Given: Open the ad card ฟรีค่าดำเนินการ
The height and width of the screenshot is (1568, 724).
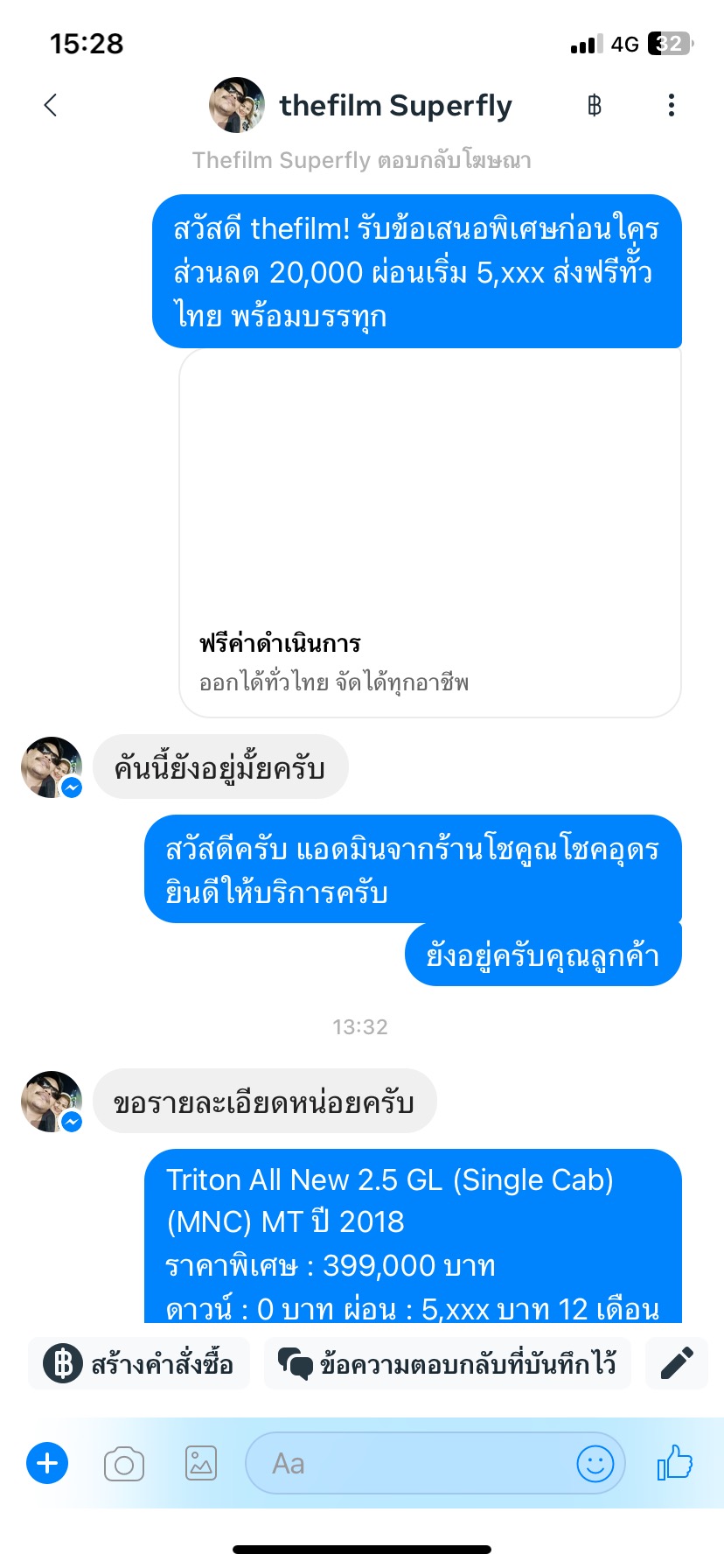Looking at the screenshot, I should coord(429,534).
